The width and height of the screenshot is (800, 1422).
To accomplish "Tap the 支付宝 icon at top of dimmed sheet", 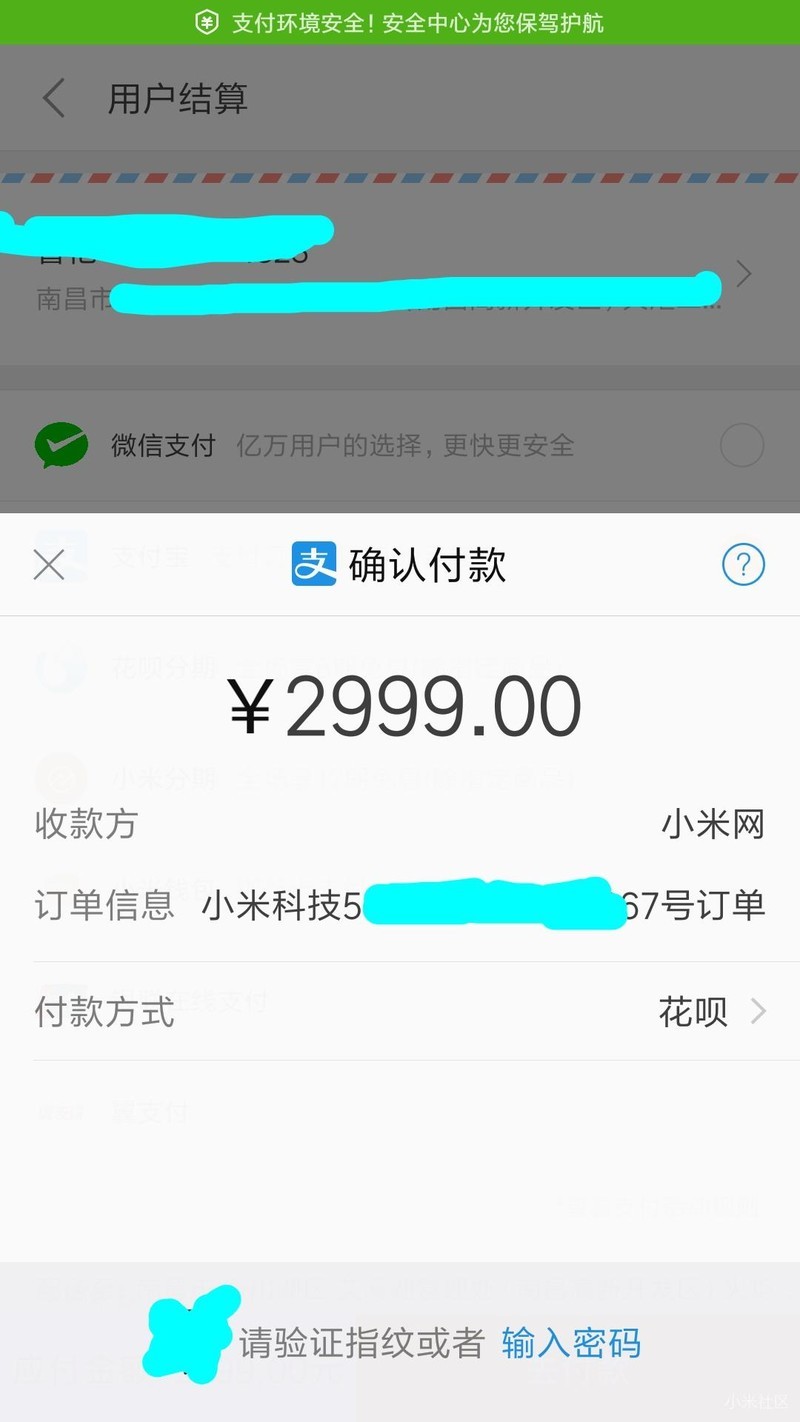I will click(60, 556).
